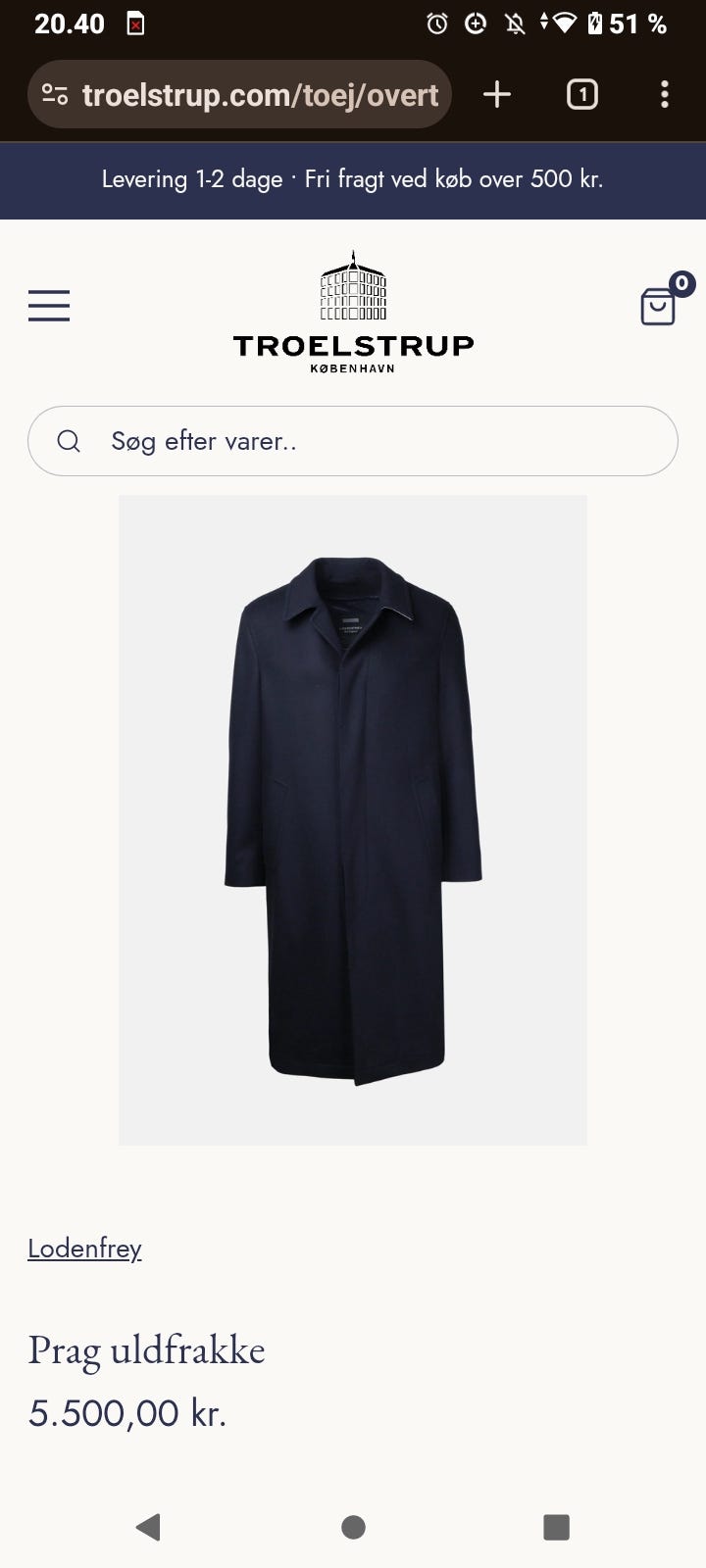Open a new browser tab

[x=497, y=95]
